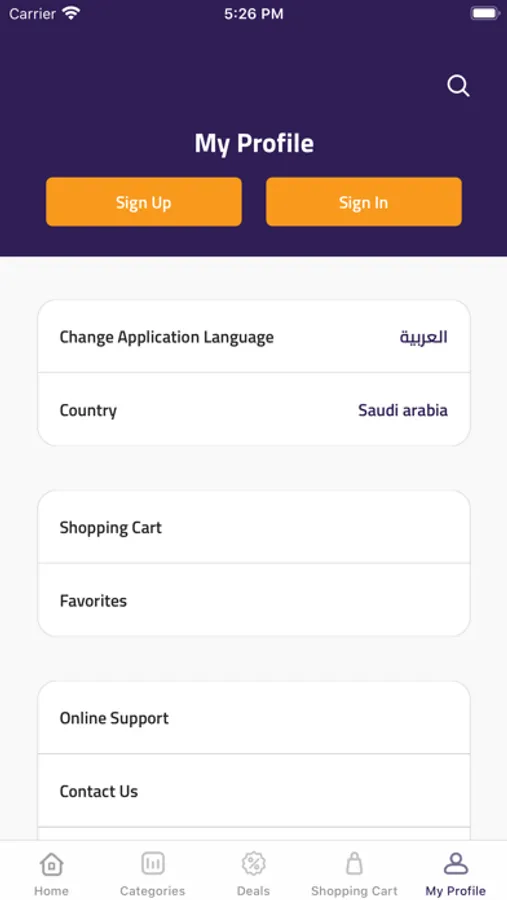The height and width of the screenshot is (900, 507).
Task: Select the My Profile tab
Action: [455, 874]
